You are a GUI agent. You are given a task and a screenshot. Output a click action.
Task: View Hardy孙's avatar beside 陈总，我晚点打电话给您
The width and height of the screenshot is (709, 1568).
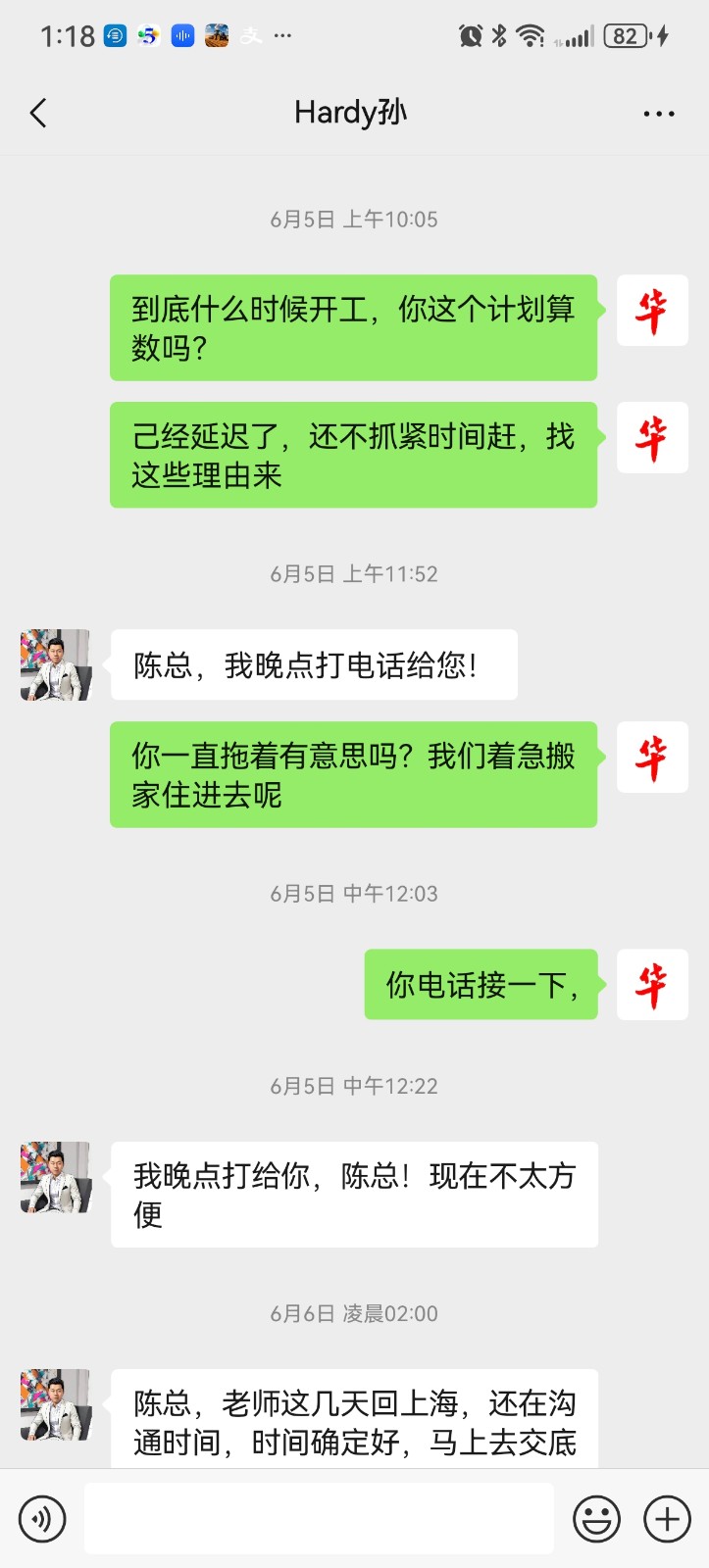[x=56, y=664]
